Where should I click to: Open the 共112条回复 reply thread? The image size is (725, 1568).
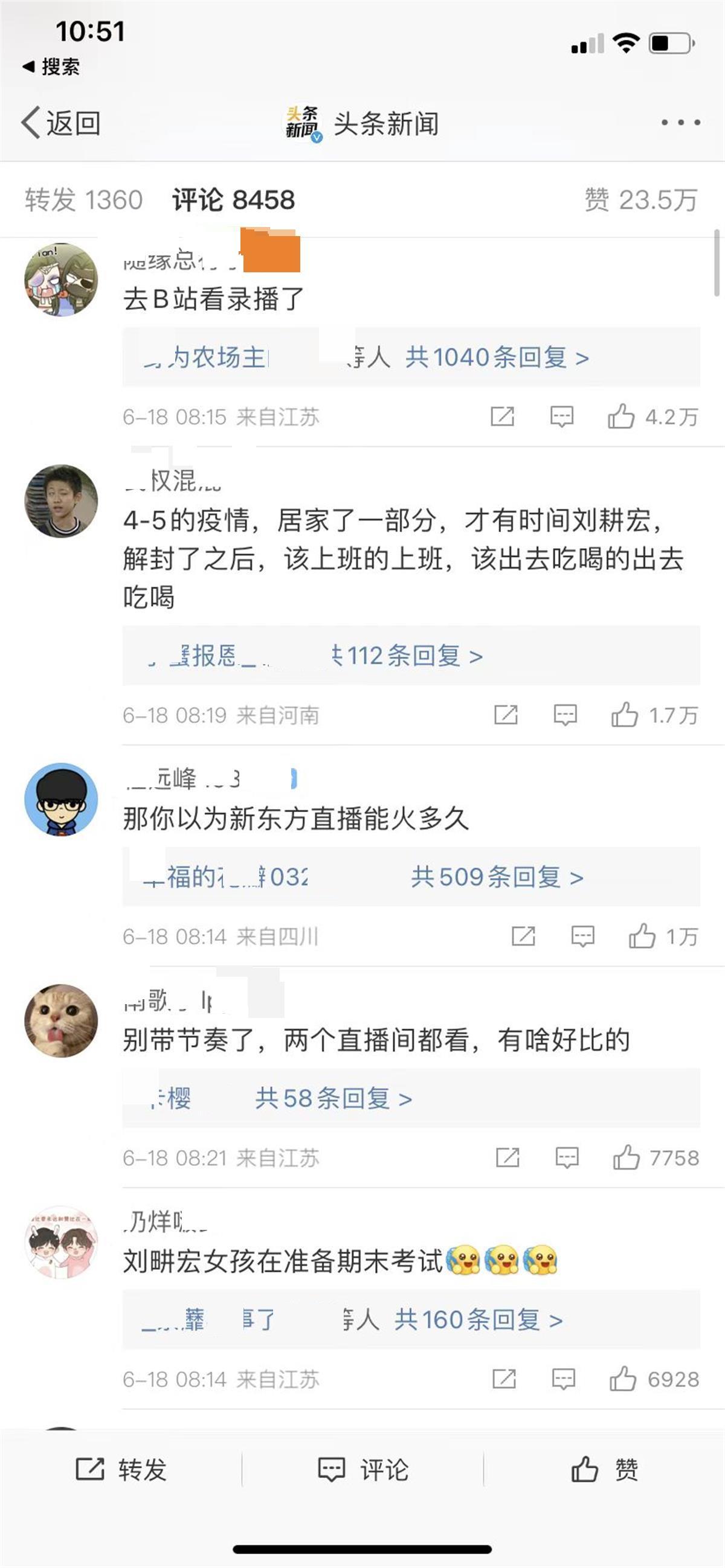[408, 656]
